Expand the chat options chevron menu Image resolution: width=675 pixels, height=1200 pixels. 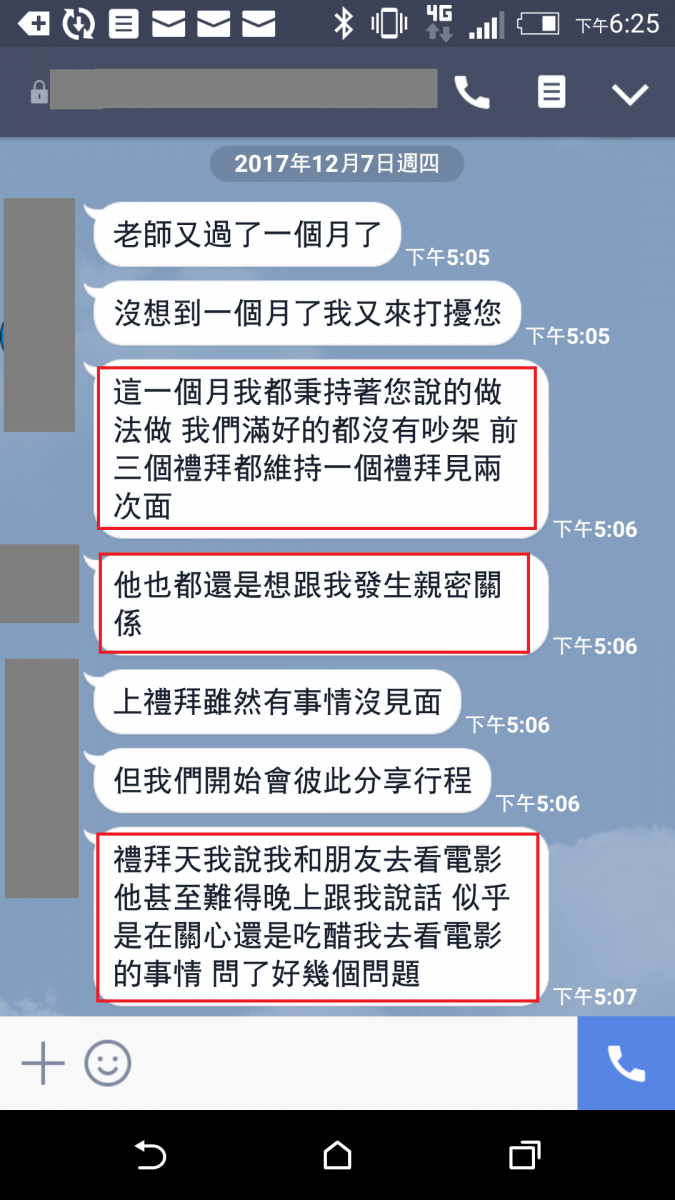[x=630, y=94]
